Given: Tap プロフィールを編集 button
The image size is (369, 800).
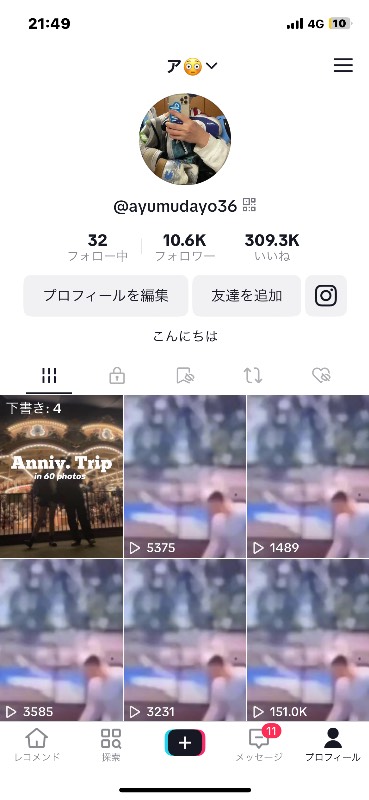Looking at the screenshot, I should tap(106, 296).
